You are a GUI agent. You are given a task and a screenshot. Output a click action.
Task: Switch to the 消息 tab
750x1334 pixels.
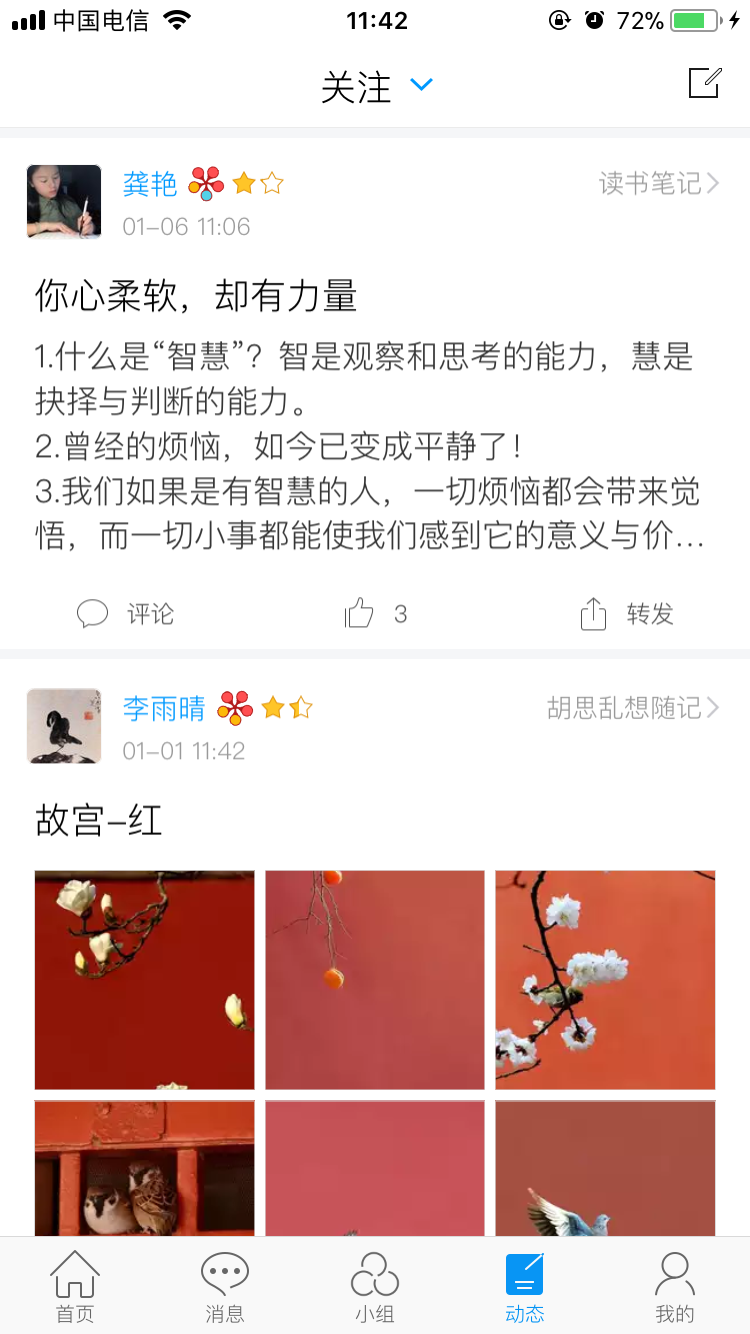(x=225, y=1286)
